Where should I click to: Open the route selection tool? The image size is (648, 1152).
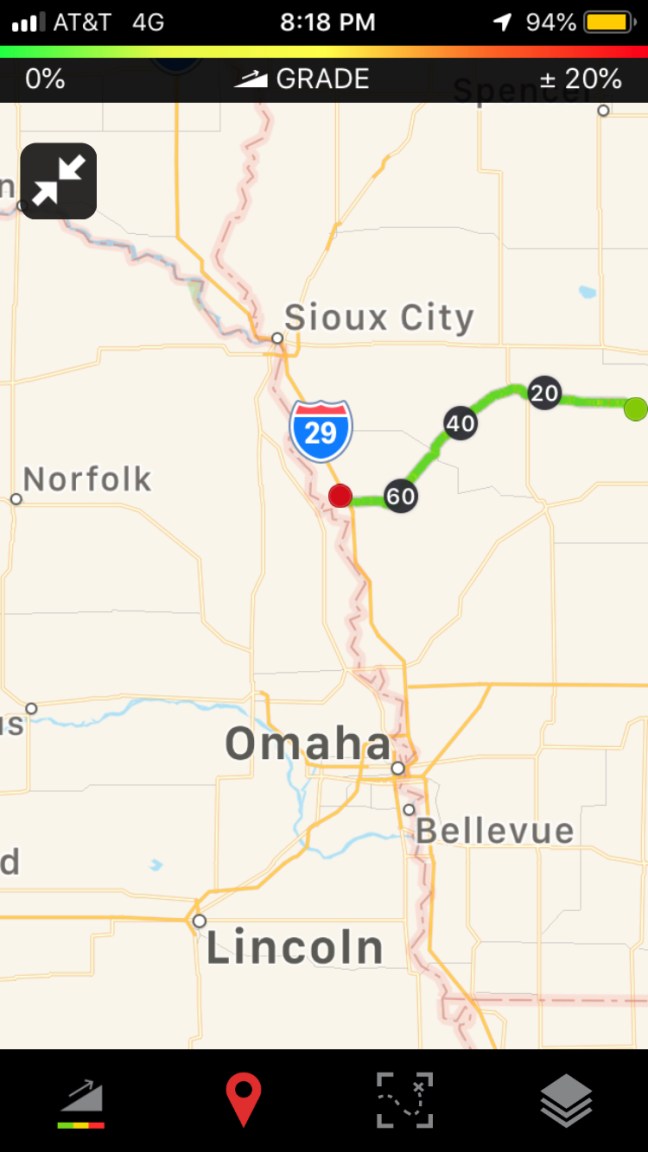click(405, 1100)
